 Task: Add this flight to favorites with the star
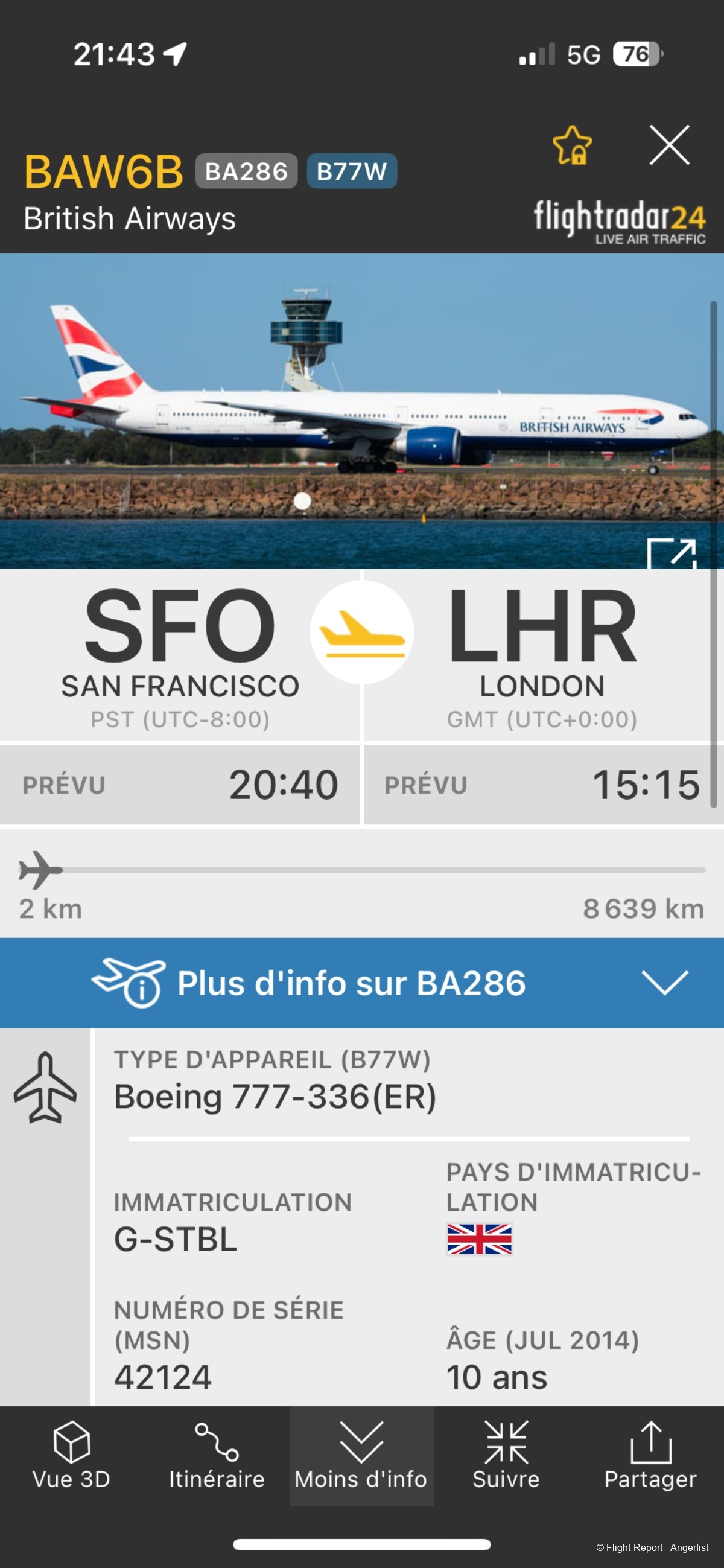572,145
